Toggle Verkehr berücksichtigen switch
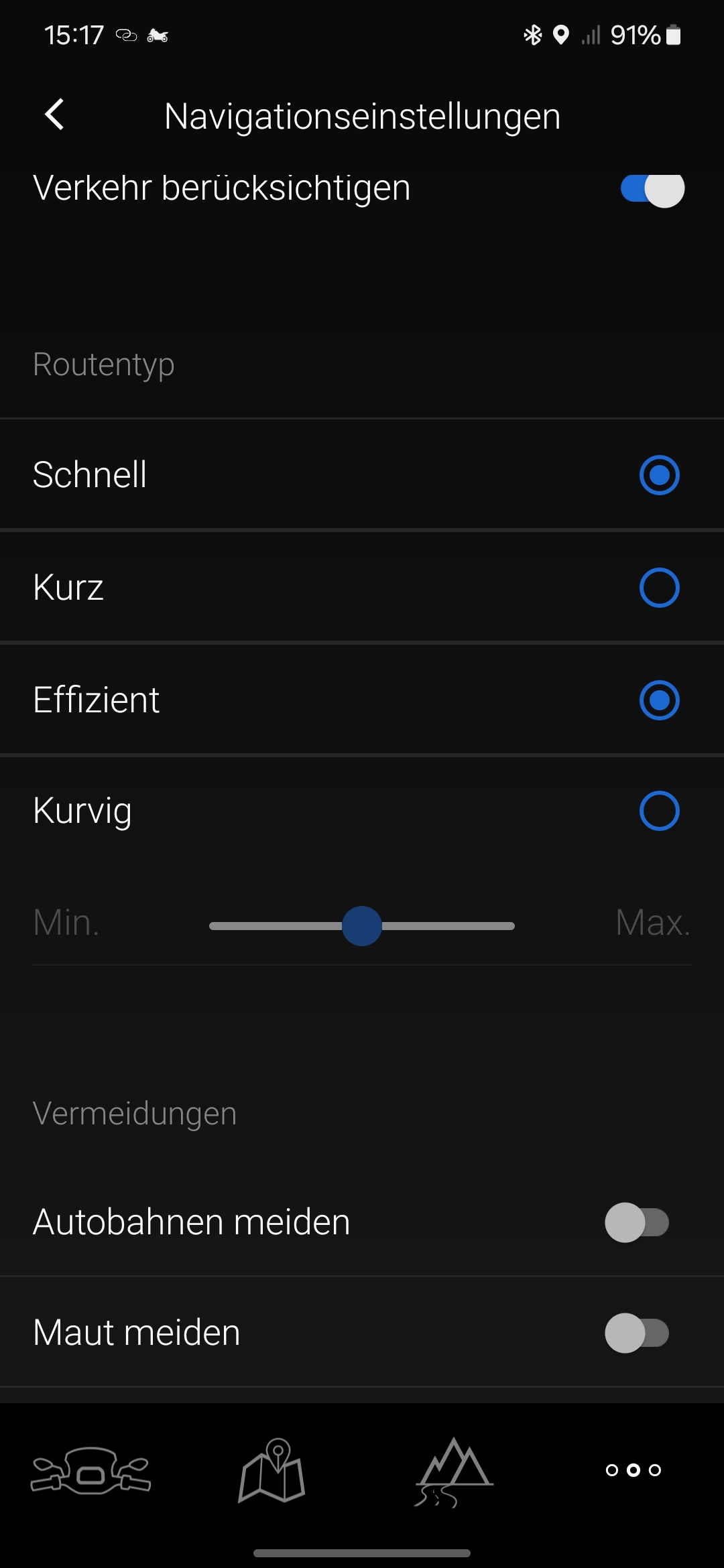 click(652, 189)
